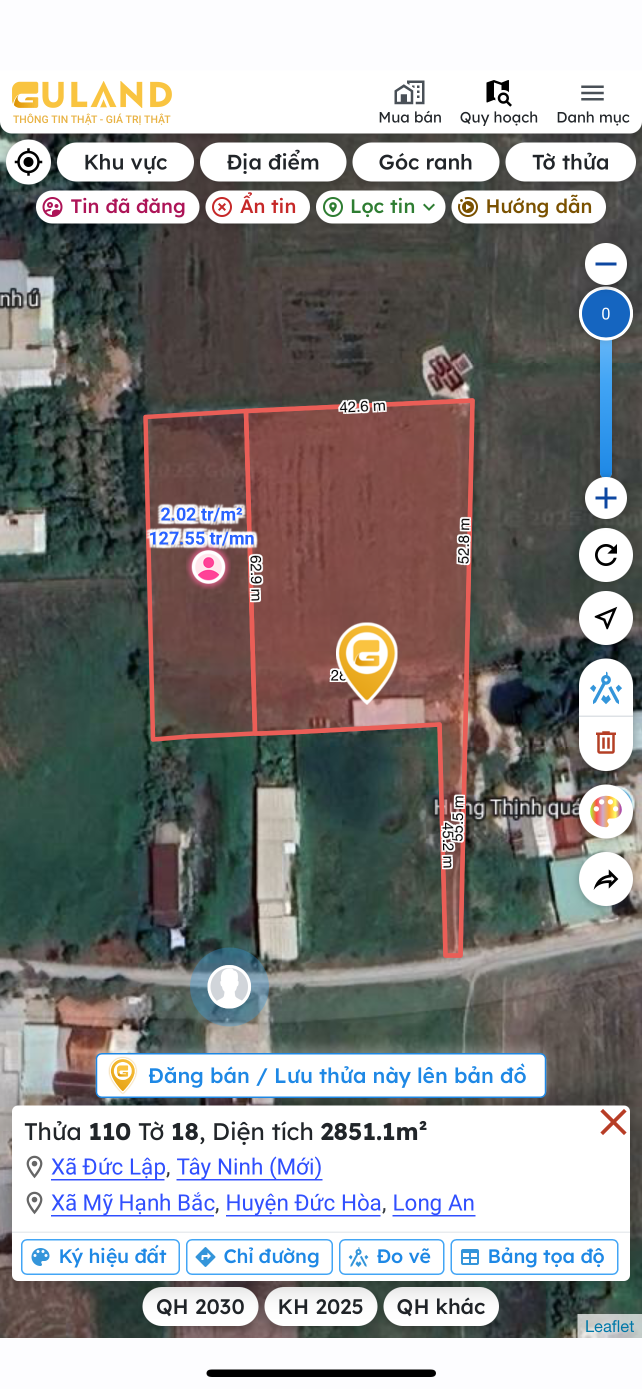This screenshot has height=1389, width=642.
Task: Refresh the map view
Action: coord(605,555)
